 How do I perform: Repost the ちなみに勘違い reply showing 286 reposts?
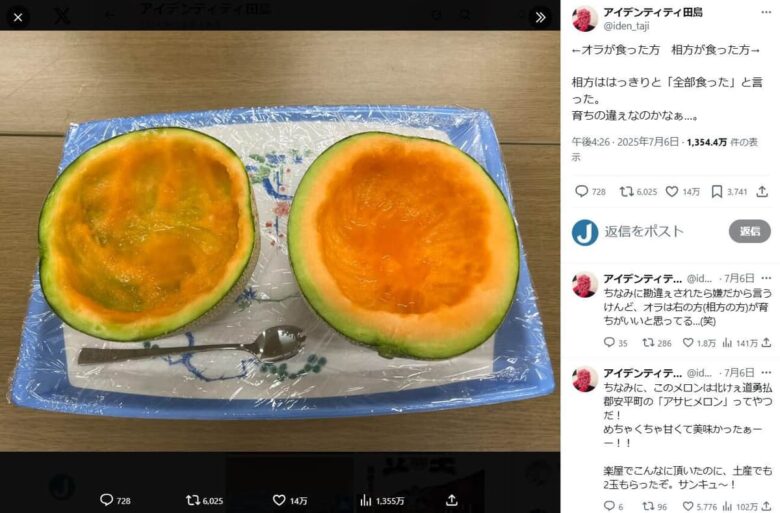tap(649, 343)
